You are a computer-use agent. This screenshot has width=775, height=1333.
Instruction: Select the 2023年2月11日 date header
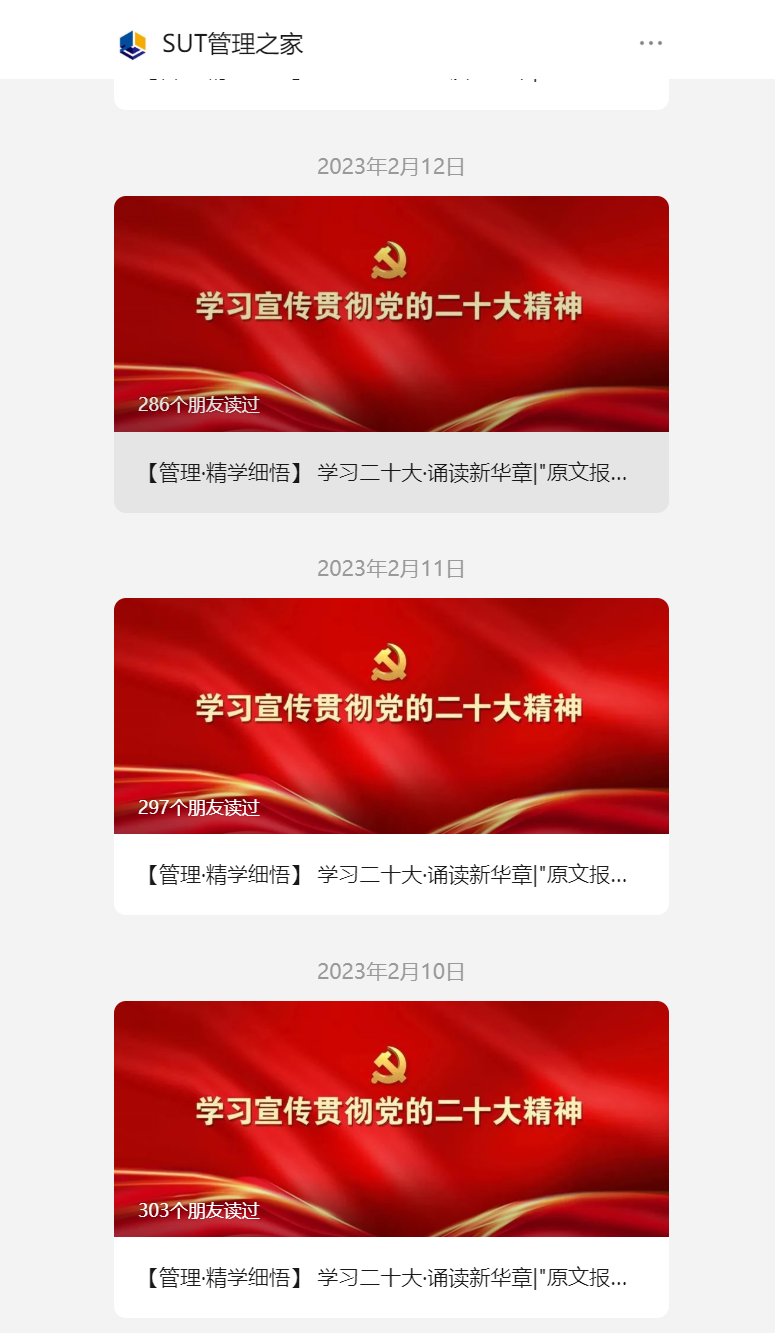point(388,568)
